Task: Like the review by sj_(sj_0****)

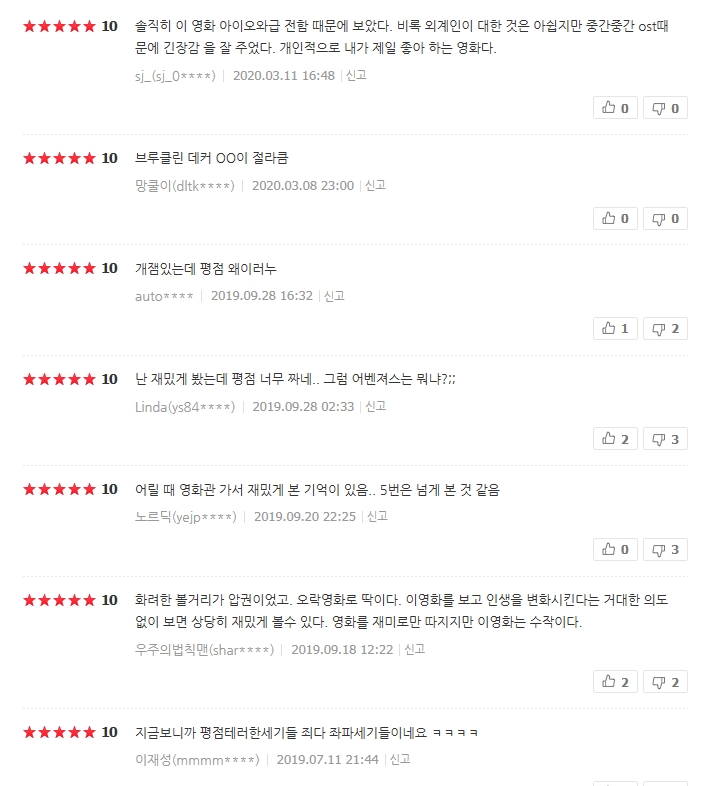Action: click(x=616, y=108)
